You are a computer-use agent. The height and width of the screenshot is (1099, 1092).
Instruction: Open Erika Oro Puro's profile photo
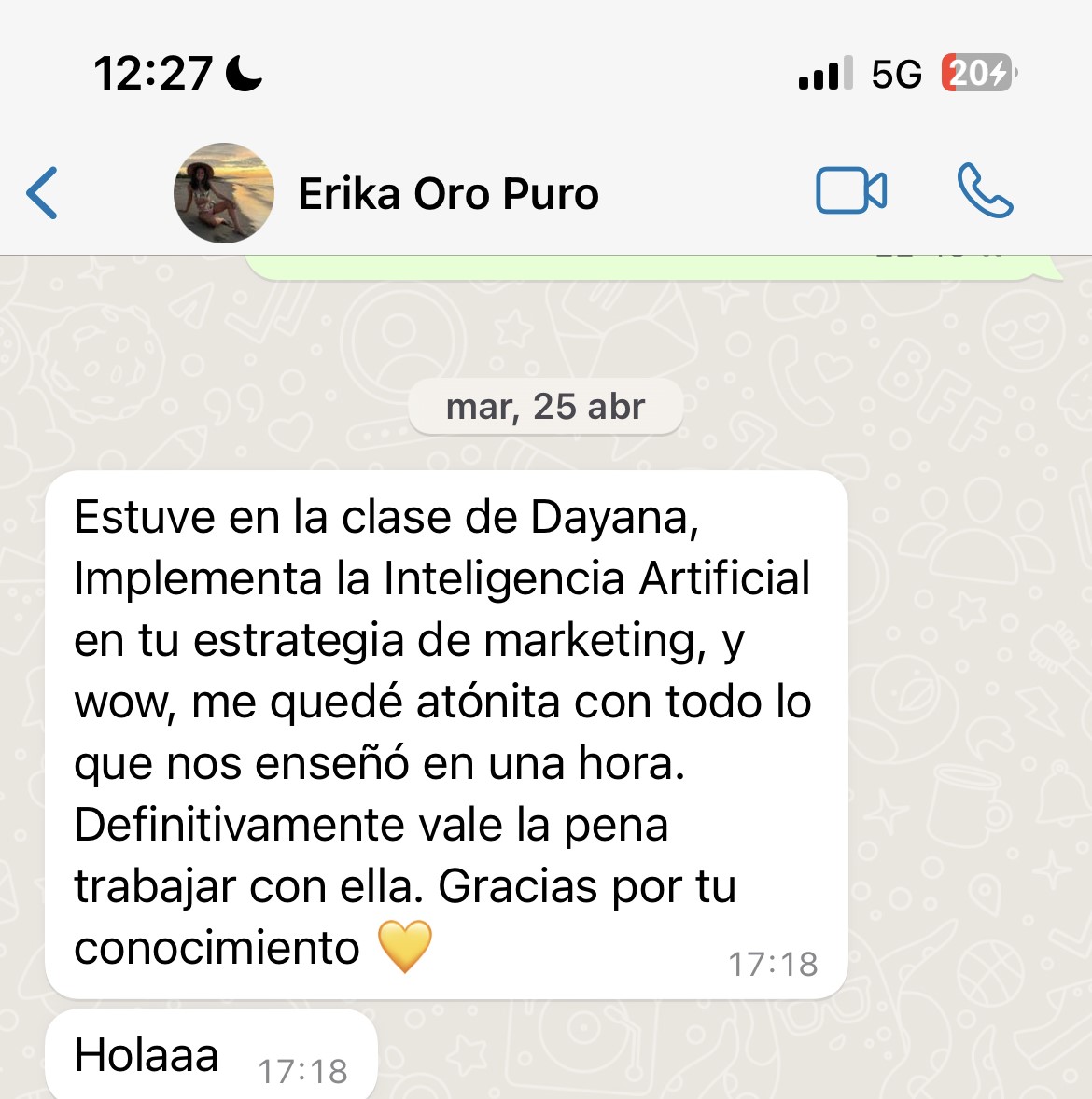[224, 193]
